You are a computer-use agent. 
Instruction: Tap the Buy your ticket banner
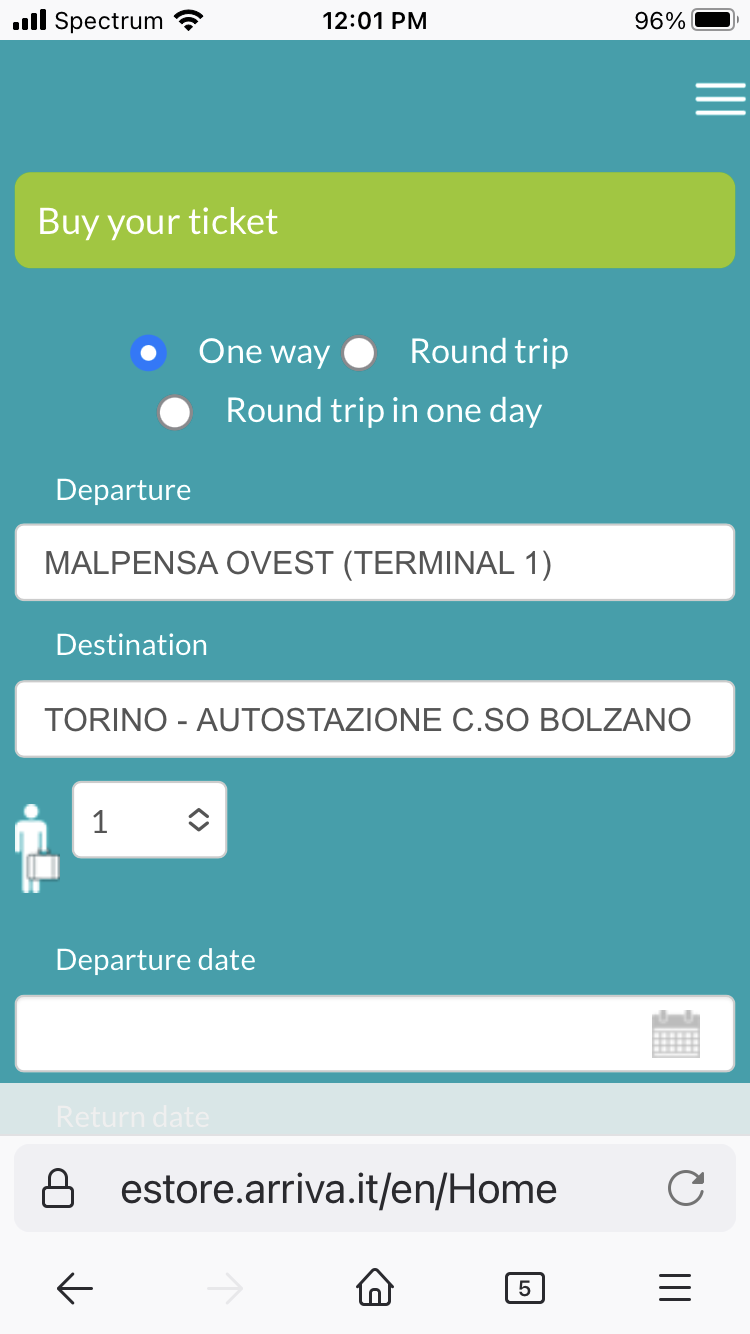point(375,221)
